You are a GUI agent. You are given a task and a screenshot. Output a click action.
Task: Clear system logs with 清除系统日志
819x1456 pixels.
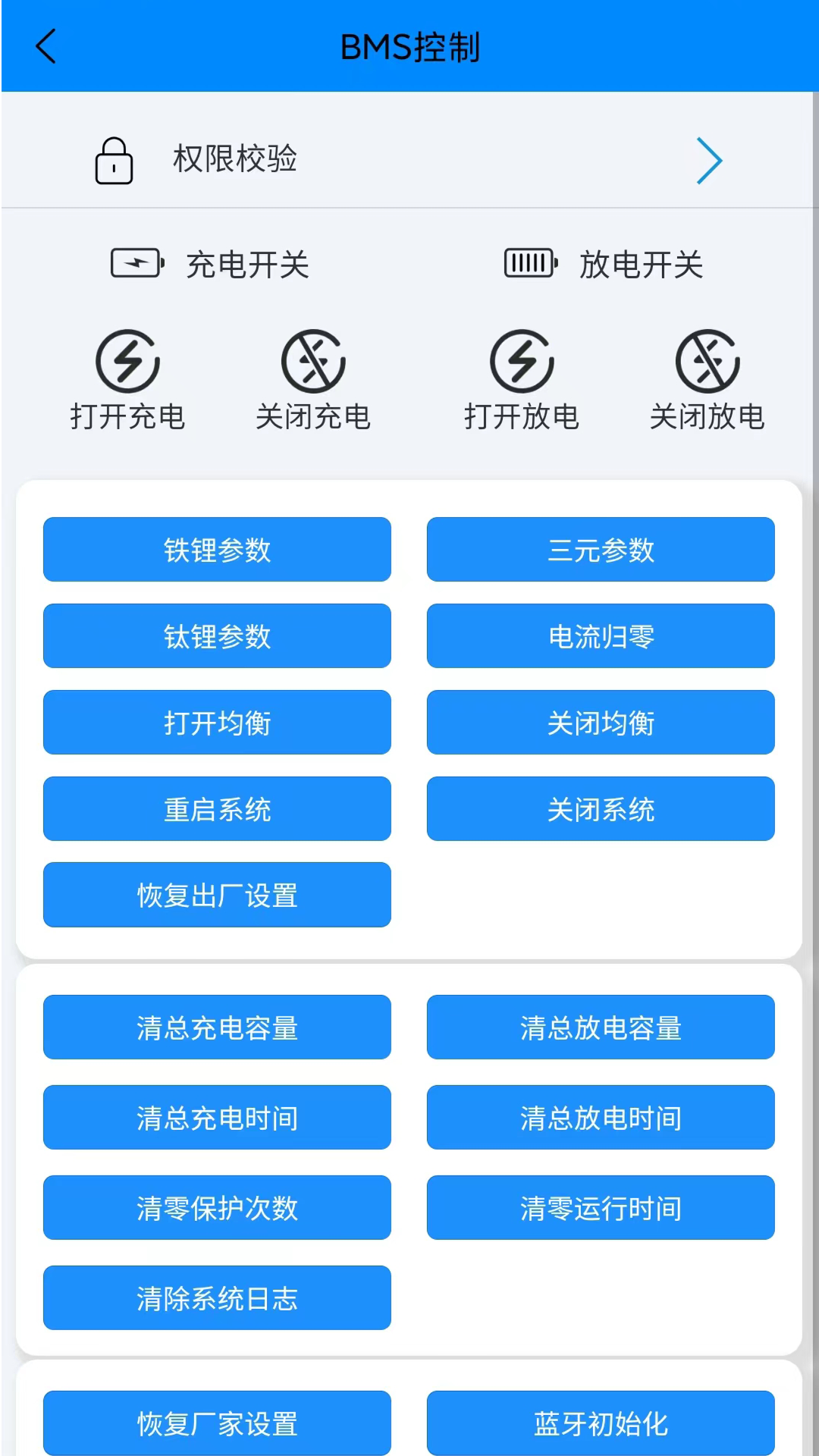(217, 1298)
